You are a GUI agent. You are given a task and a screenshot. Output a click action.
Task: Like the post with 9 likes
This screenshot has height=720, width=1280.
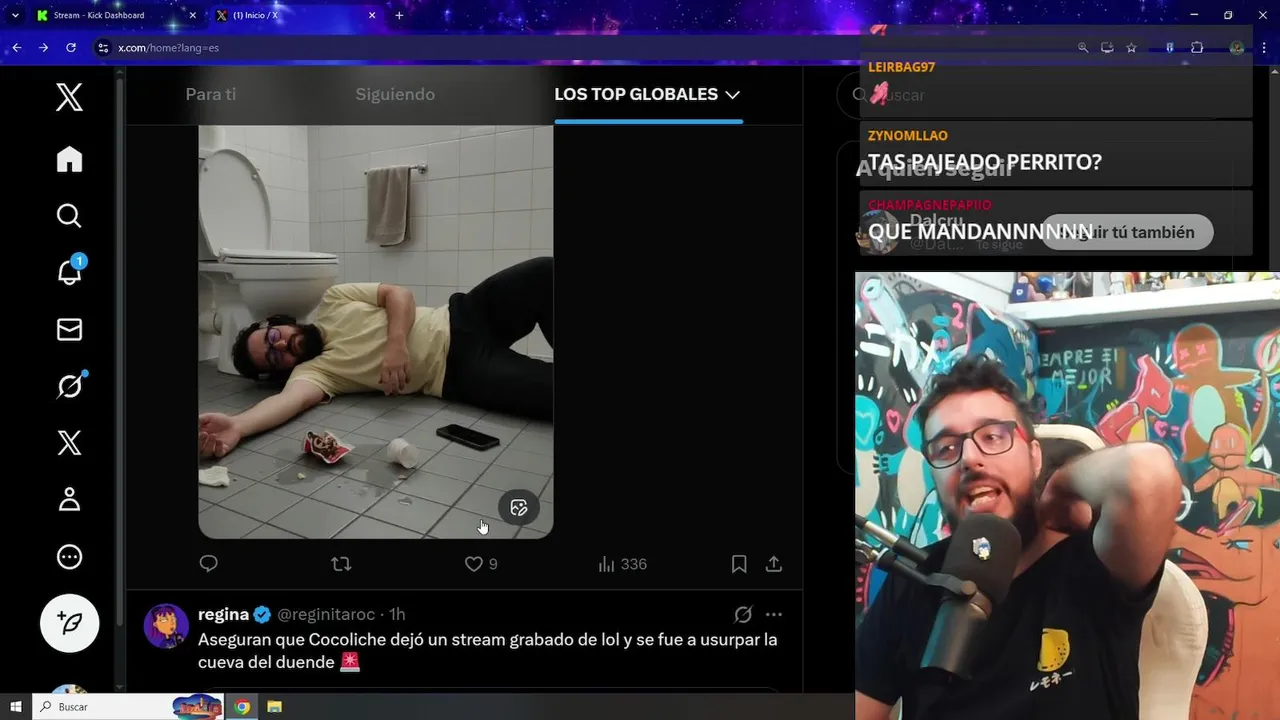474,564
